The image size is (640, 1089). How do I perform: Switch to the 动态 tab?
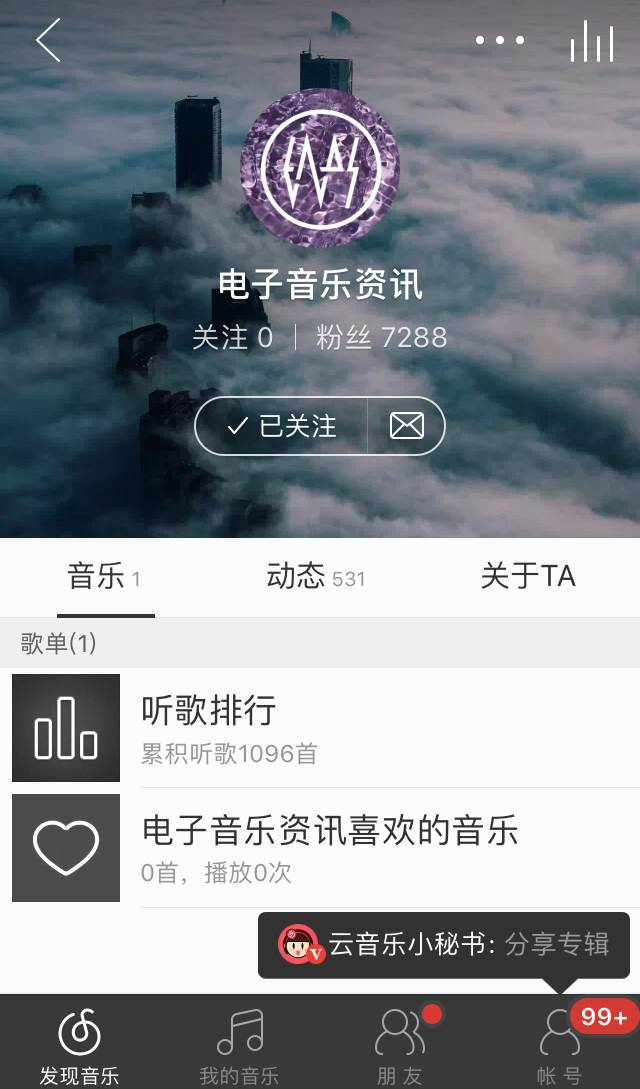[x=315, y=576]
